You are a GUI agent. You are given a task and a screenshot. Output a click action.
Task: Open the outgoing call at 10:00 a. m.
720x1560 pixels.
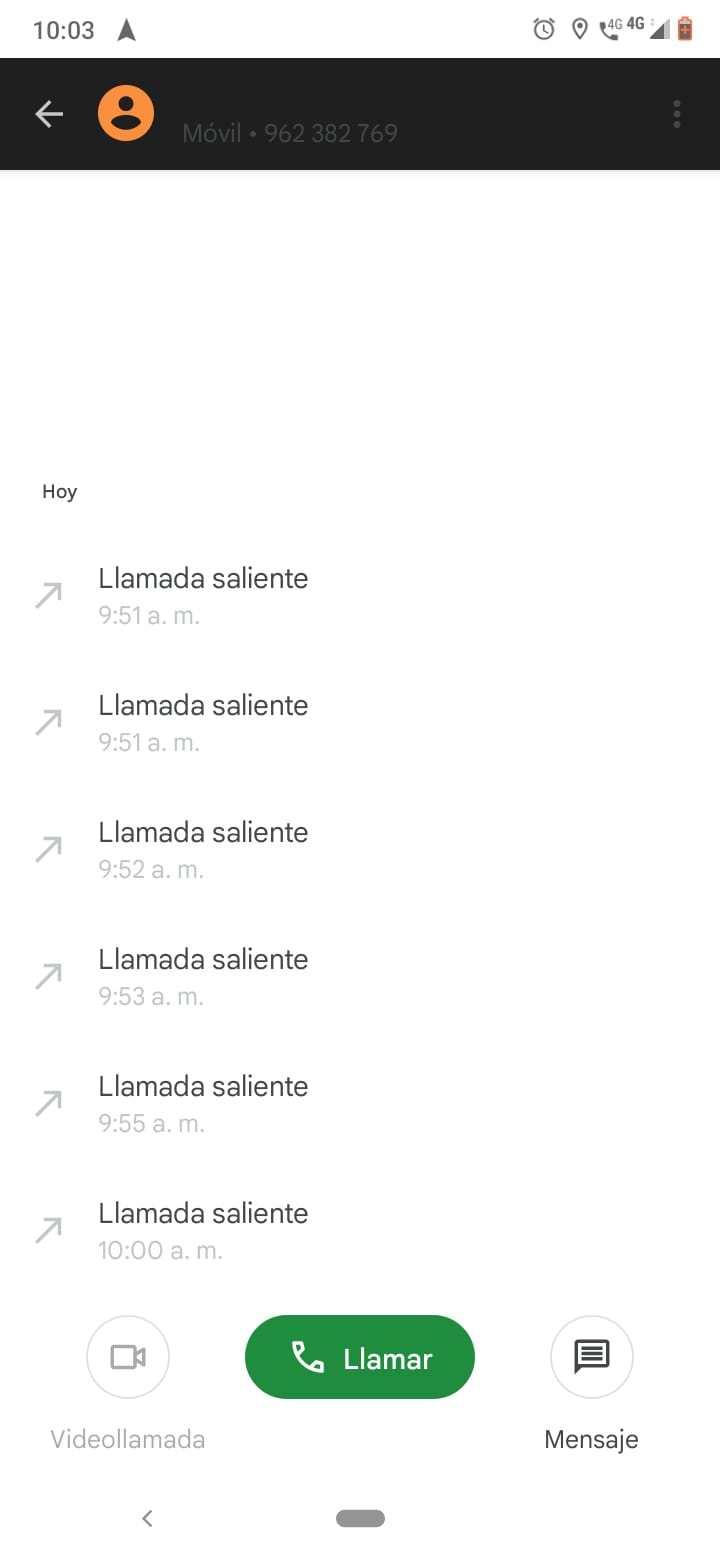[360, 1230]
